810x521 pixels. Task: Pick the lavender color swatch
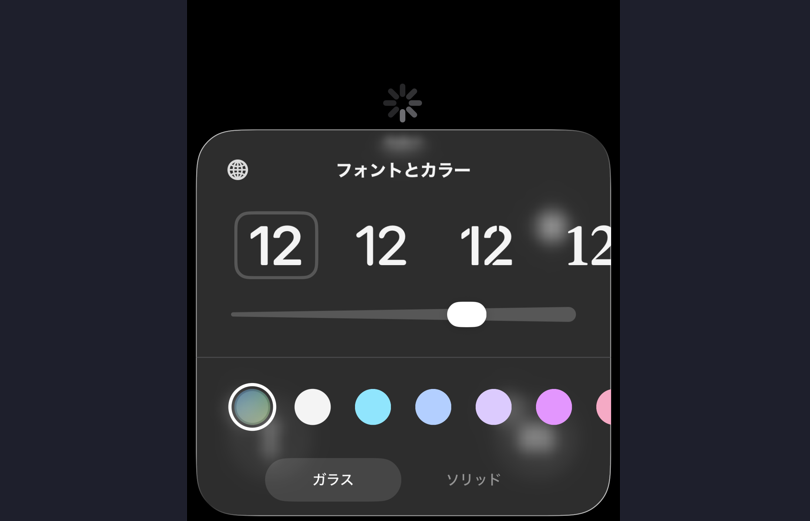(x=493, y=407)
